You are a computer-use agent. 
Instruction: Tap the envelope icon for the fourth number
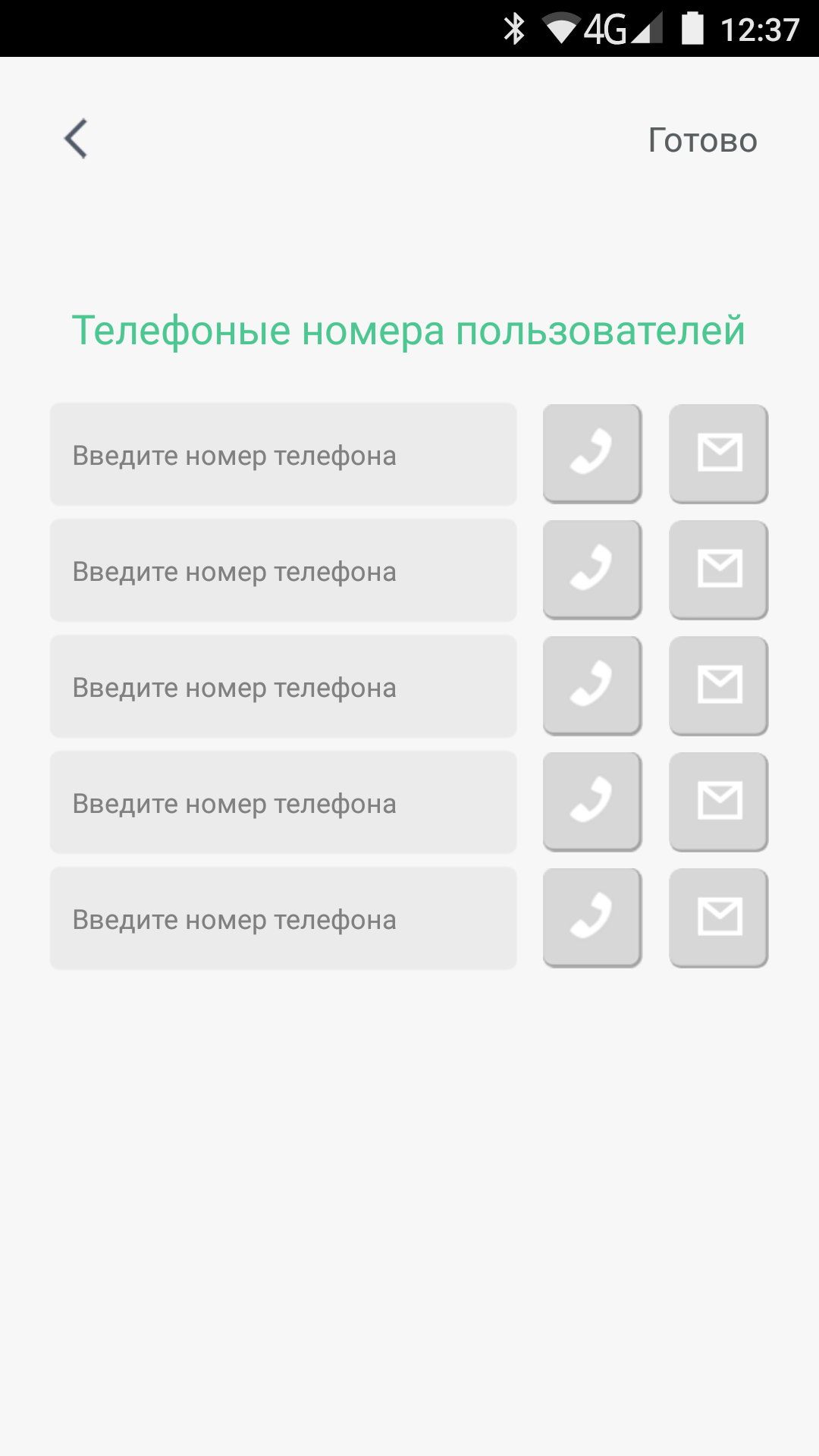tap(718, 801)
